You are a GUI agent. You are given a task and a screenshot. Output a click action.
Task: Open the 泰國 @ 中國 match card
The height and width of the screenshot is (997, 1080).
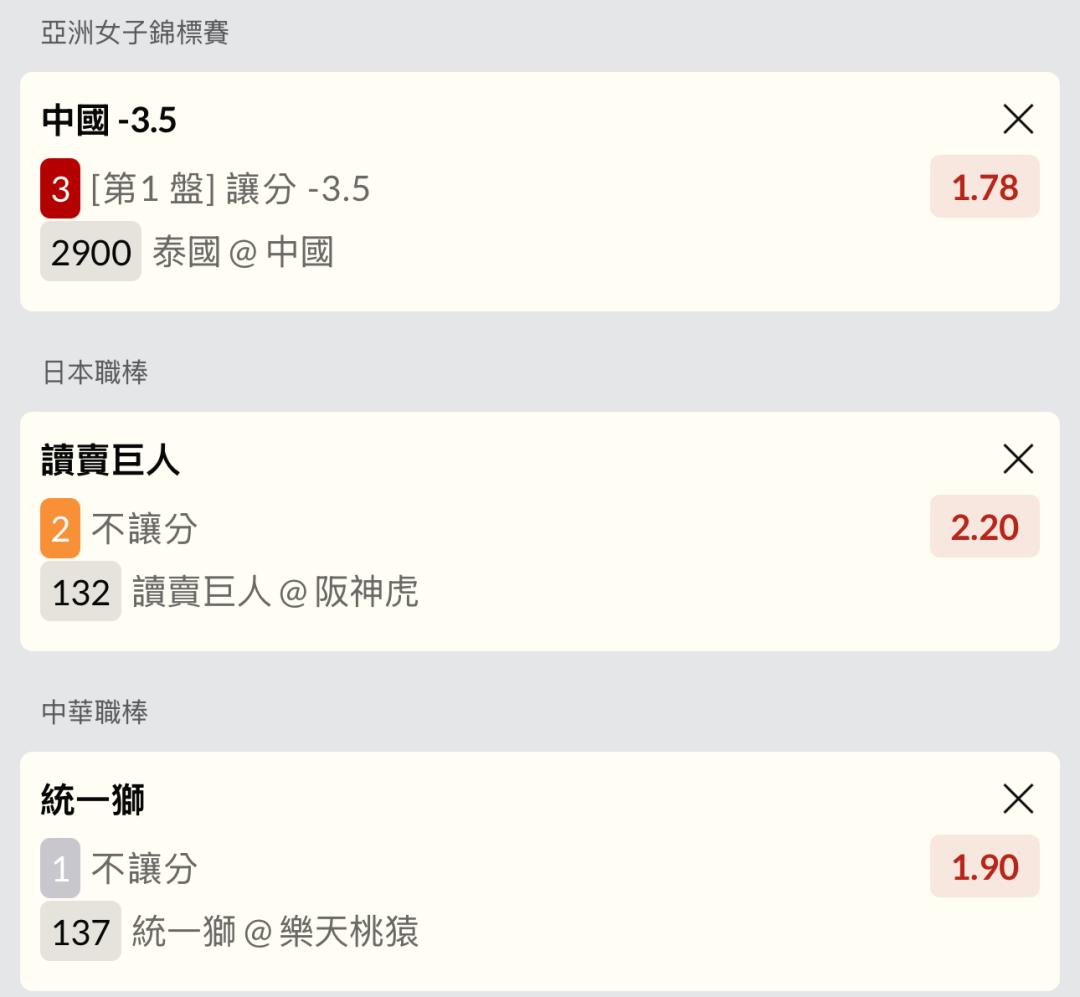pyautogui.click(x=539, y=192)
